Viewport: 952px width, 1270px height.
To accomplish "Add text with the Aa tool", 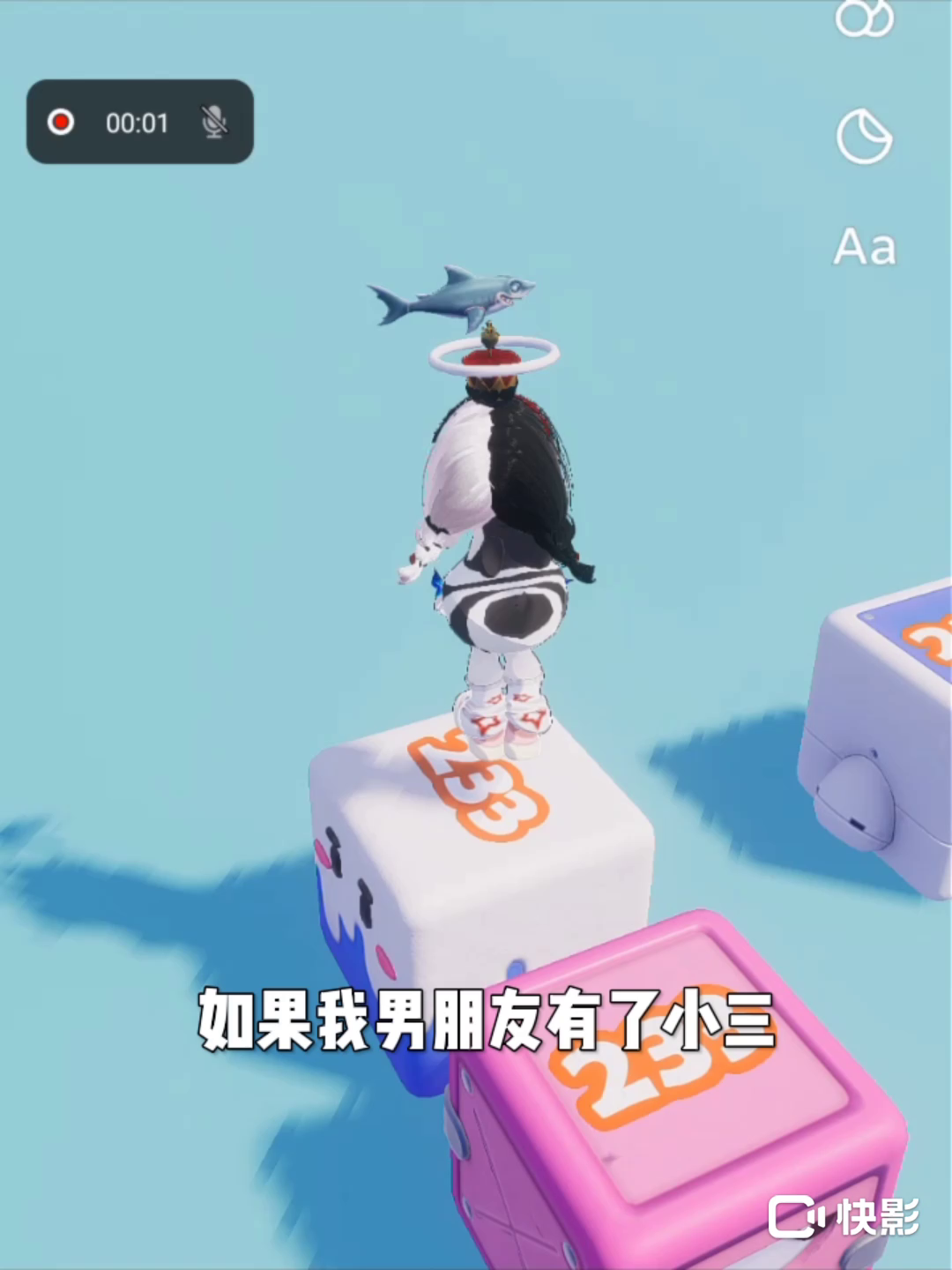I will [x=864, y=247].
